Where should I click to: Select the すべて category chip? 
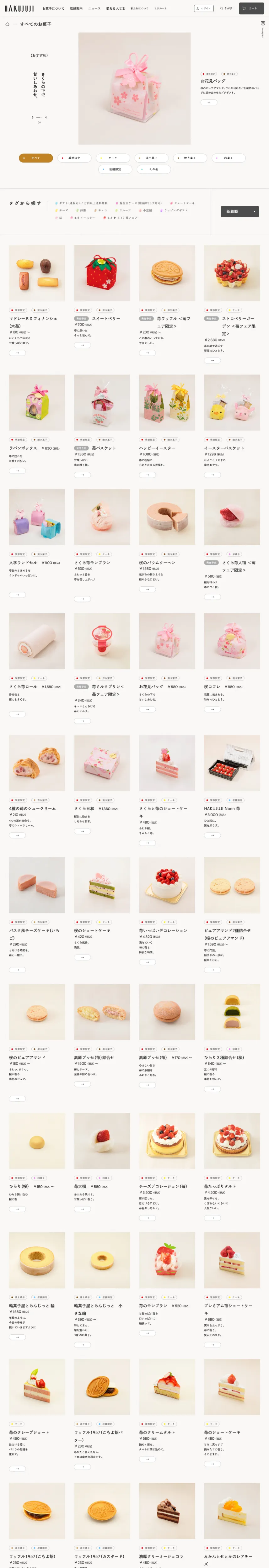tap(35, 158)
